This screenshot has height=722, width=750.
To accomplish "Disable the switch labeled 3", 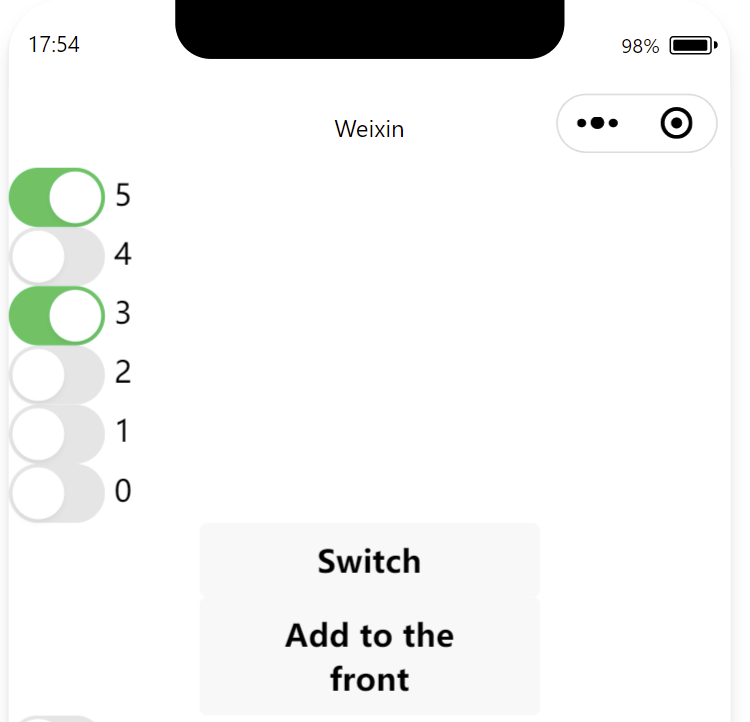I will (x=57, y=315).
